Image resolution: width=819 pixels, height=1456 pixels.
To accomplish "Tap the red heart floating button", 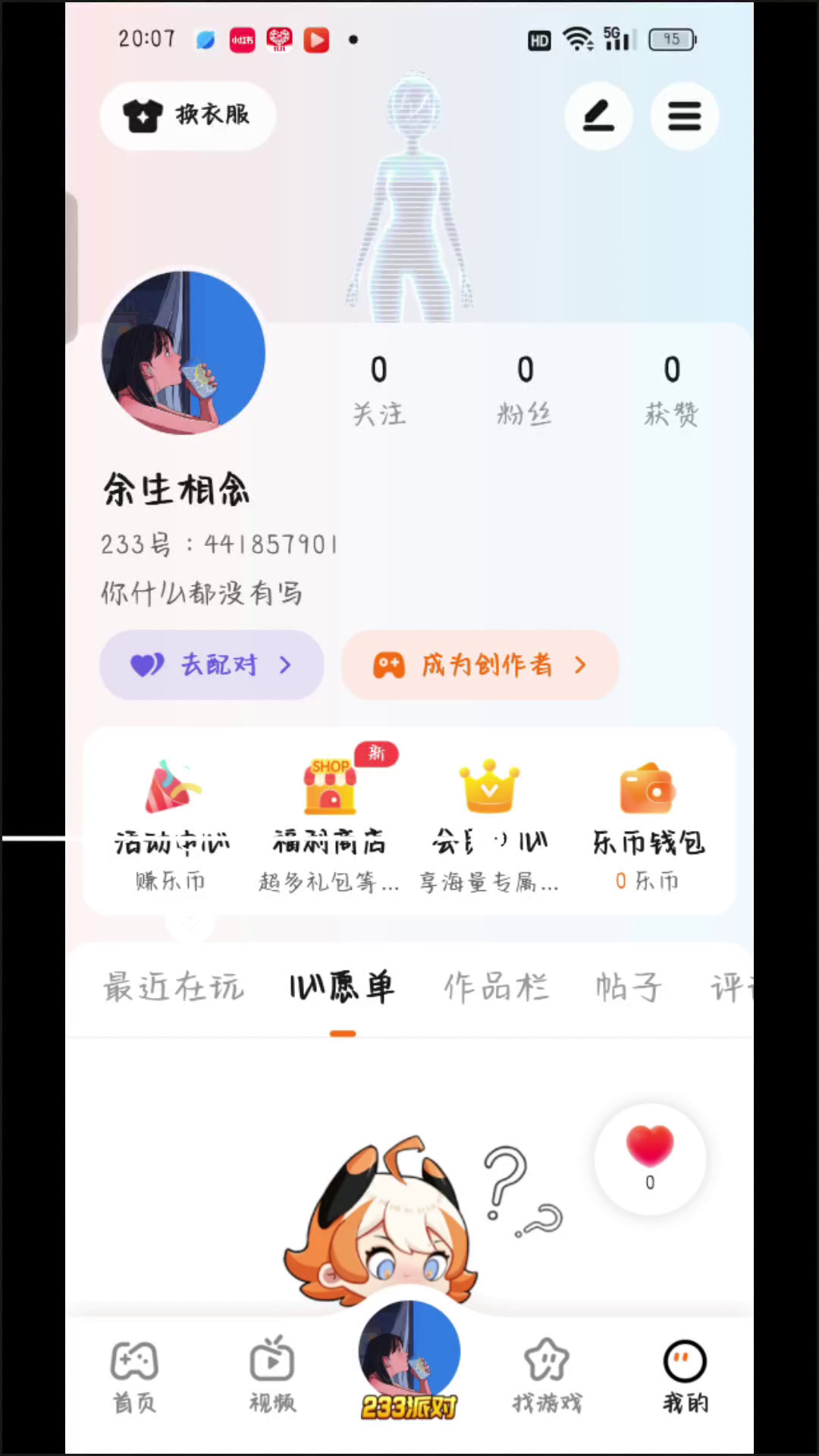I will point(650,1158).
